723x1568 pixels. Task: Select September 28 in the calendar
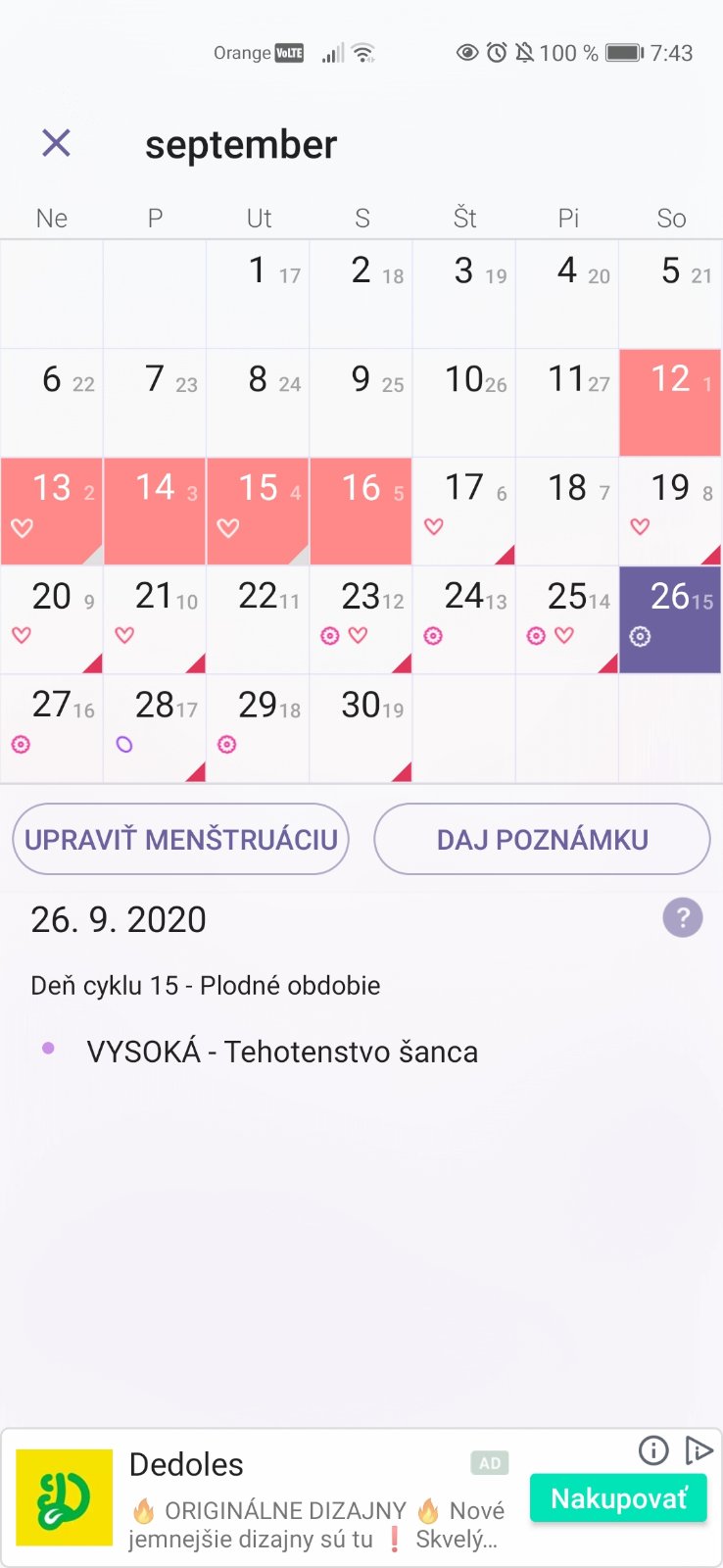tap(155, 728)
